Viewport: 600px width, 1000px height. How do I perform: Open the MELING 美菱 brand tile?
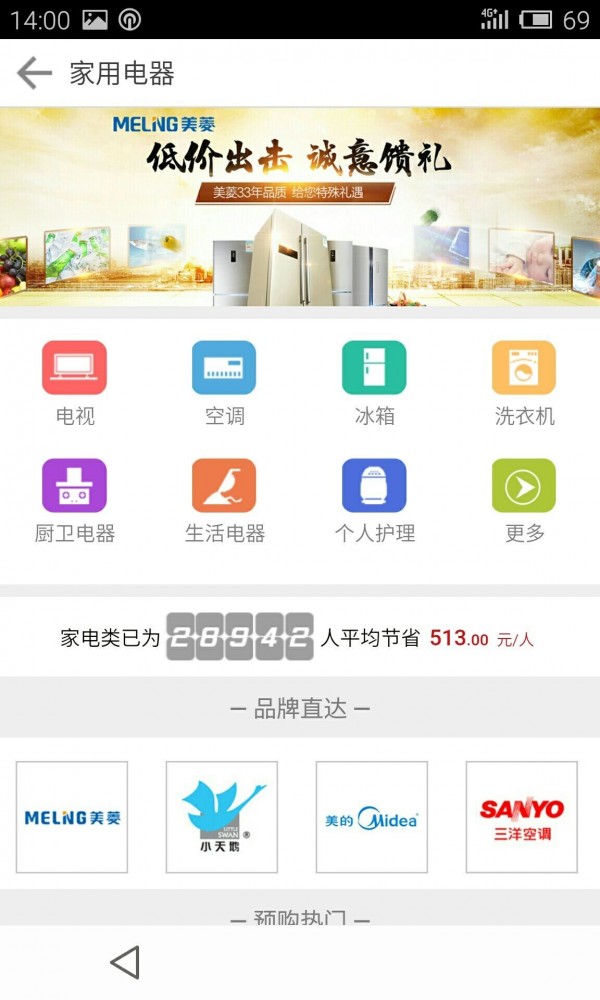coord(72,817)
